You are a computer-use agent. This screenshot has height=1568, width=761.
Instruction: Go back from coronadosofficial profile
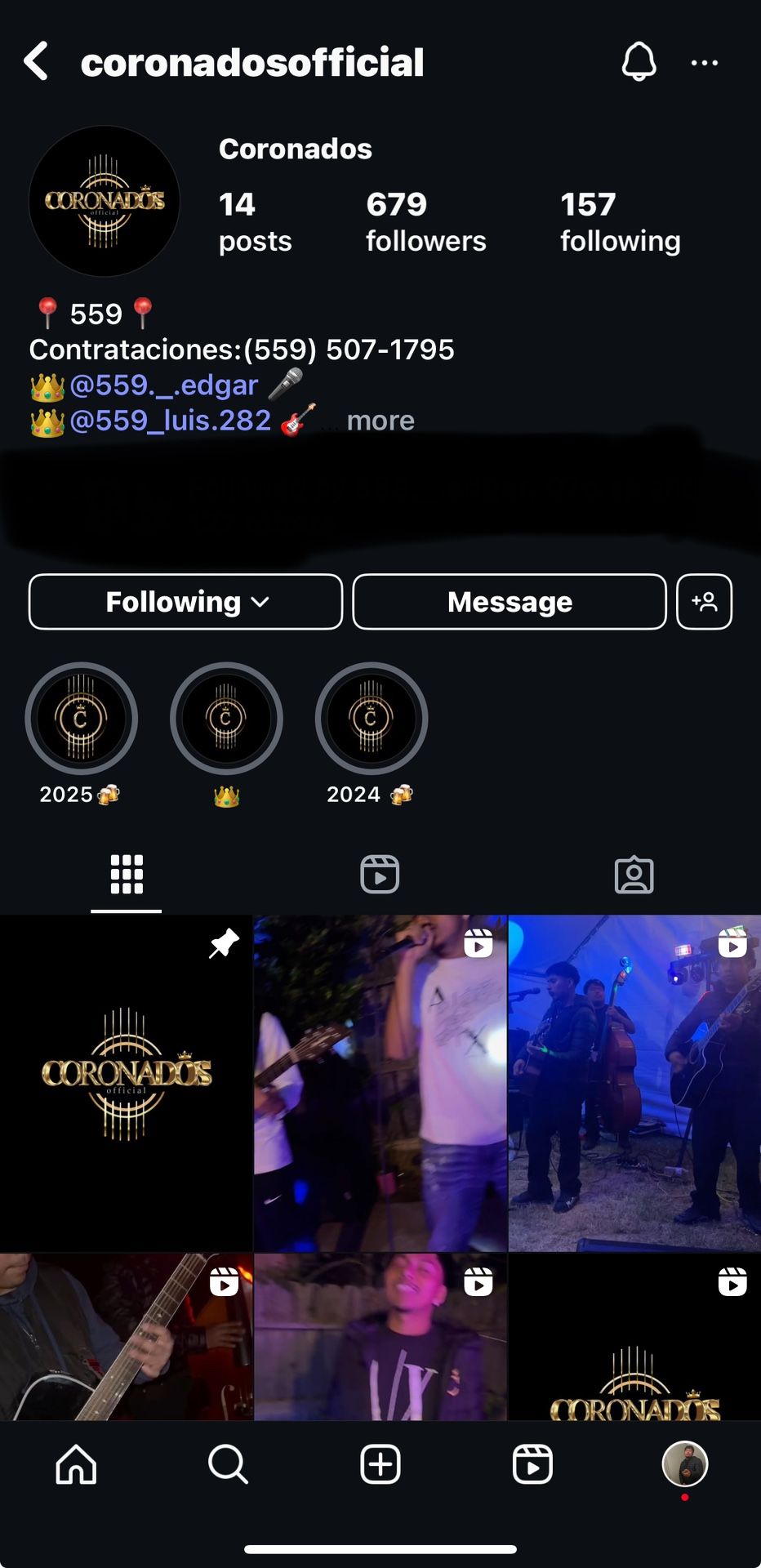pos(36,62)
